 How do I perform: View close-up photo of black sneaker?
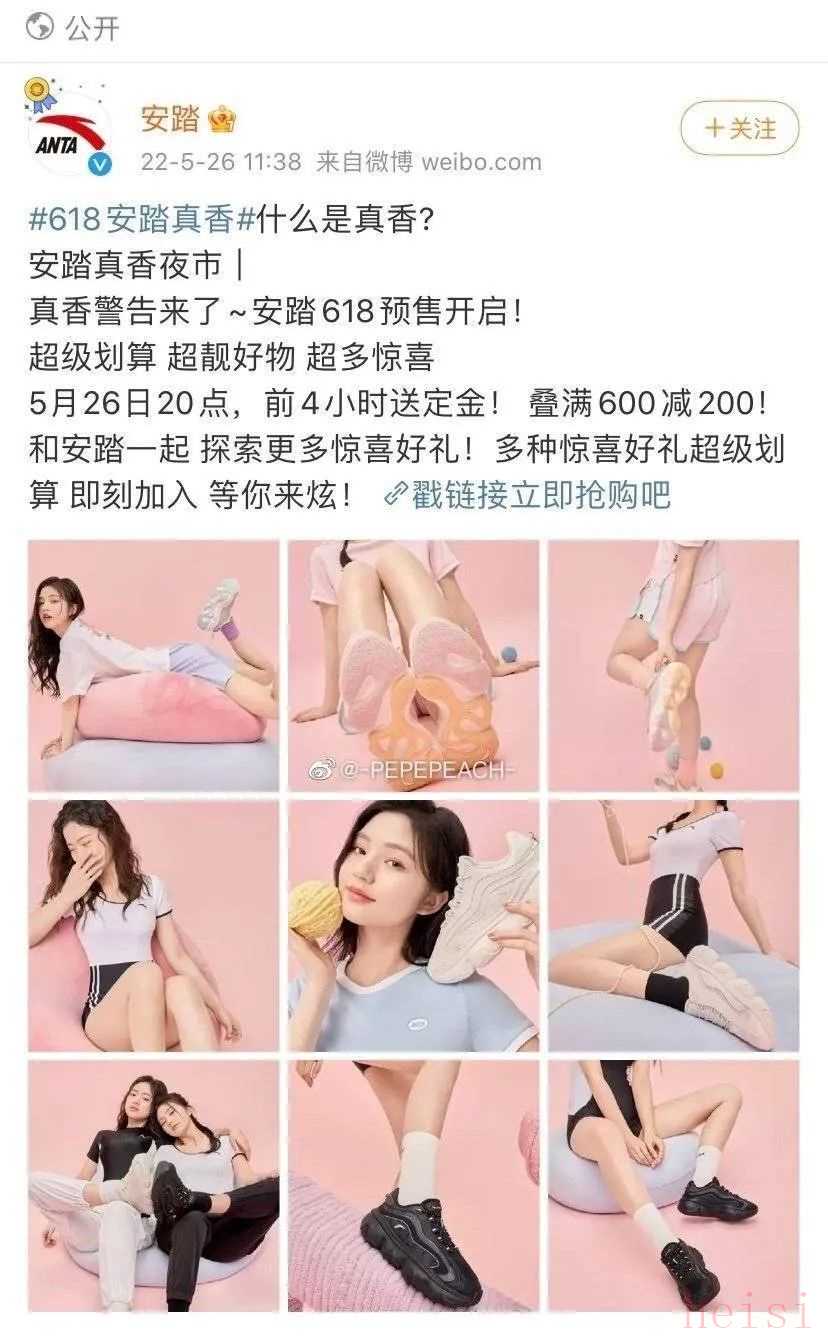413,1185
